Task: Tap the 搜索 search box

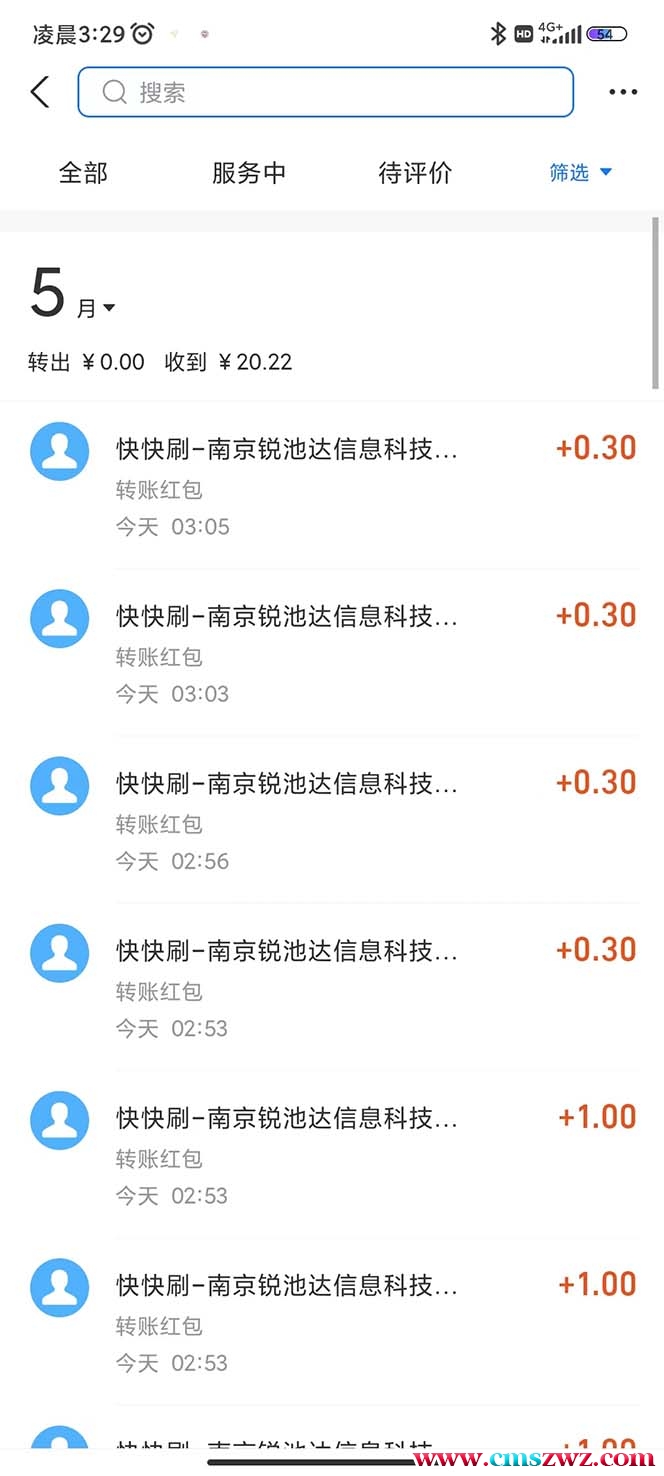Action: 326,93
